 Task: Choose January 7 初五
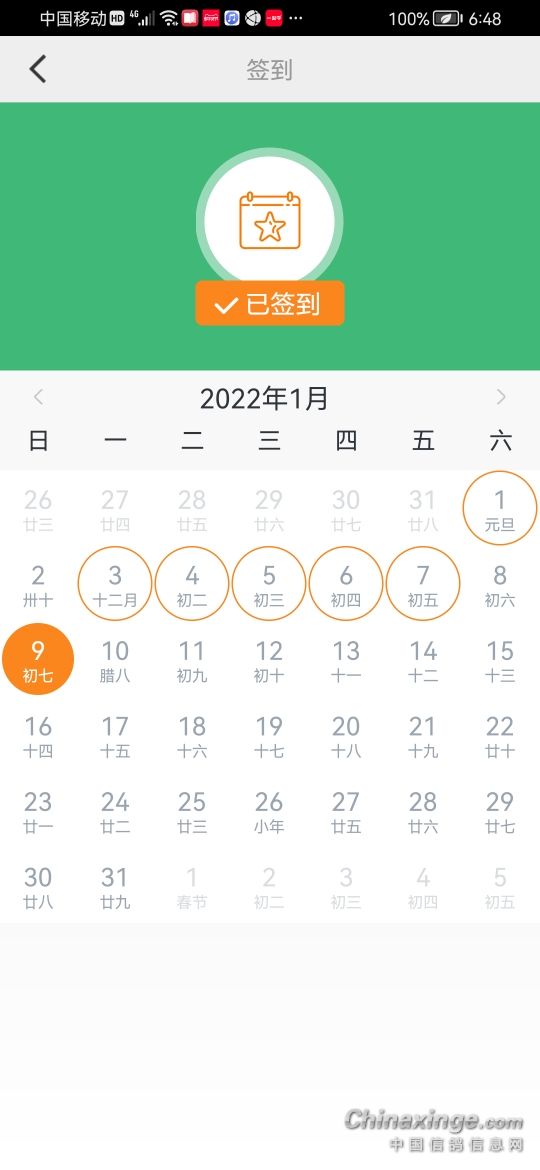click(x=423, y=584)
